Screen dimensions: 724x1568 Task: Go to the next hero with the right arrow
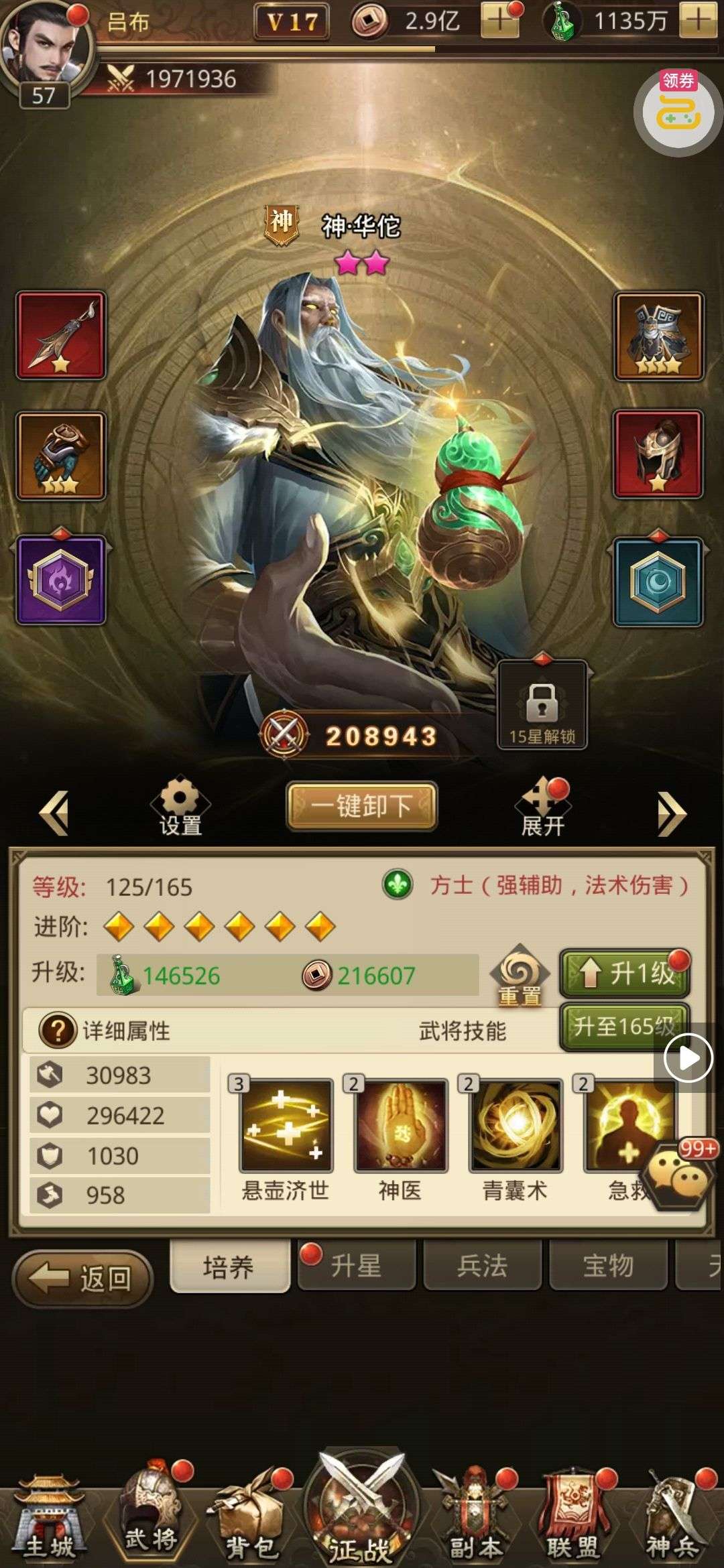(671, 814)
